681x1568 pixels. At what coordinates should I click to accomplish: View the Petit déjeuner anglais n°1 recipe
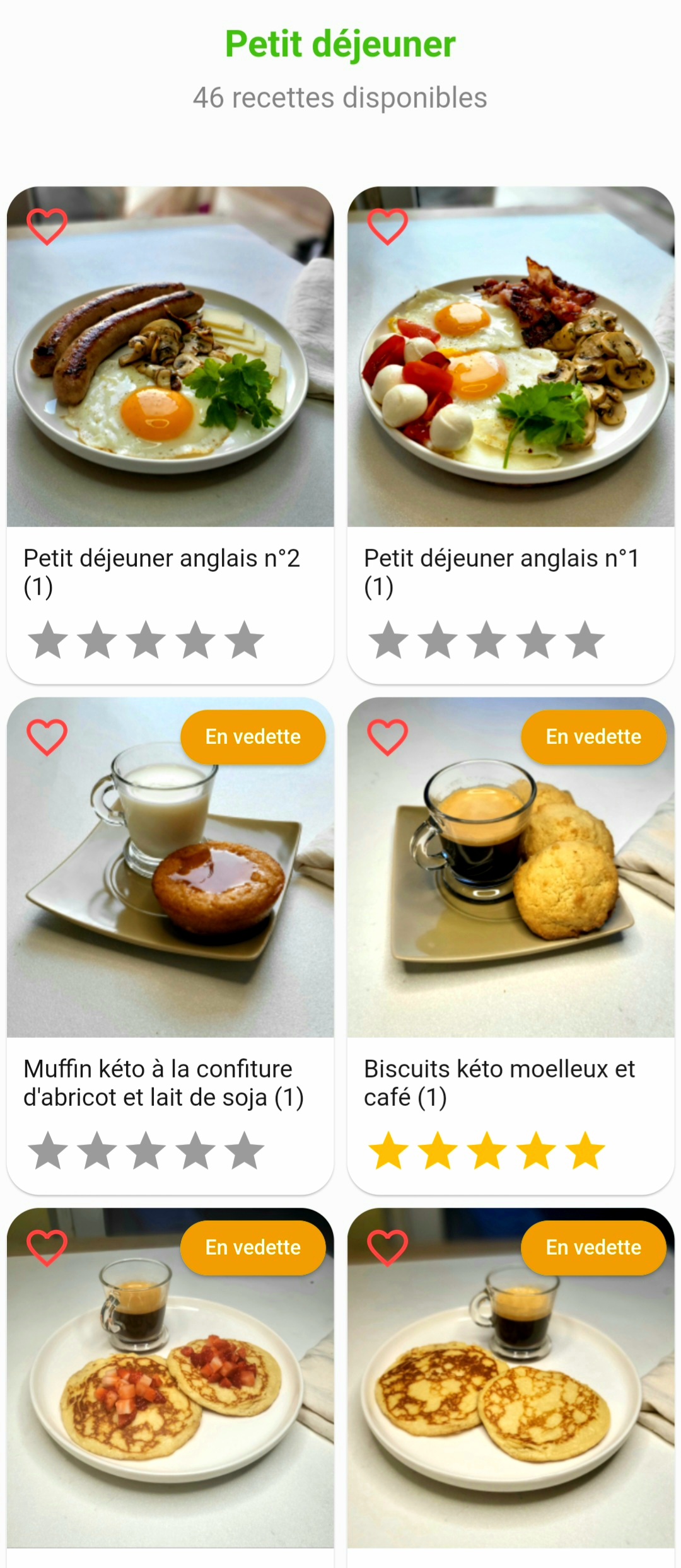tap(511, 378)
